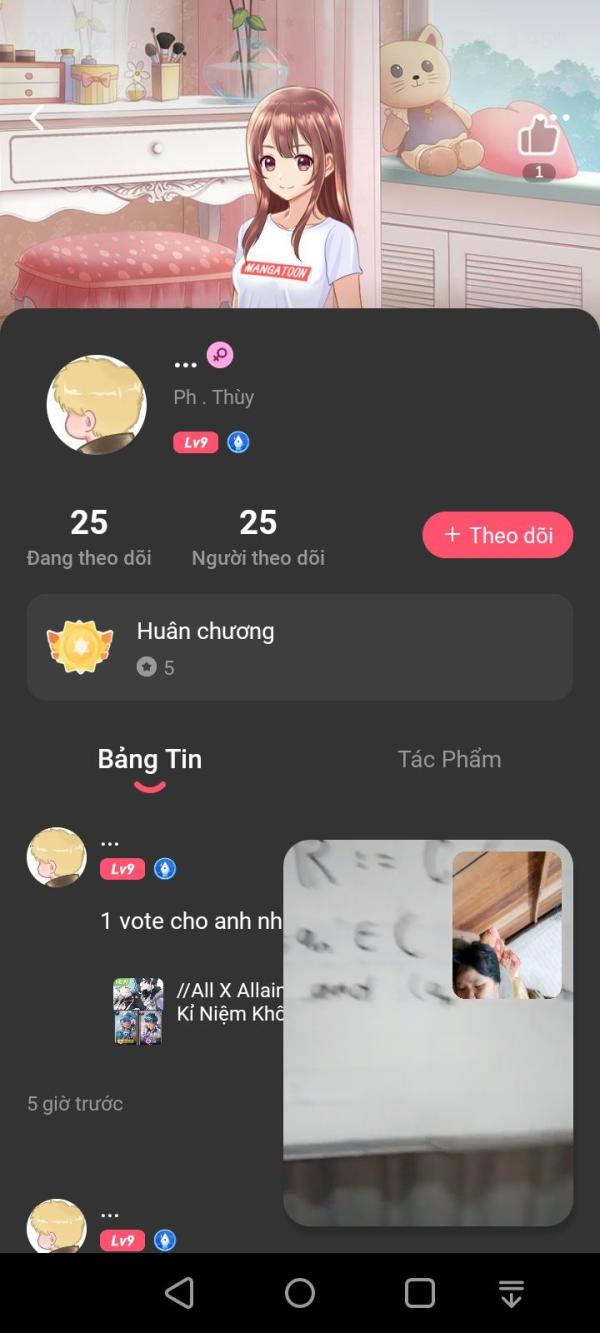Open the Huân chương medals card
This screenshot has height=1333, width=600.
point(300,647)
